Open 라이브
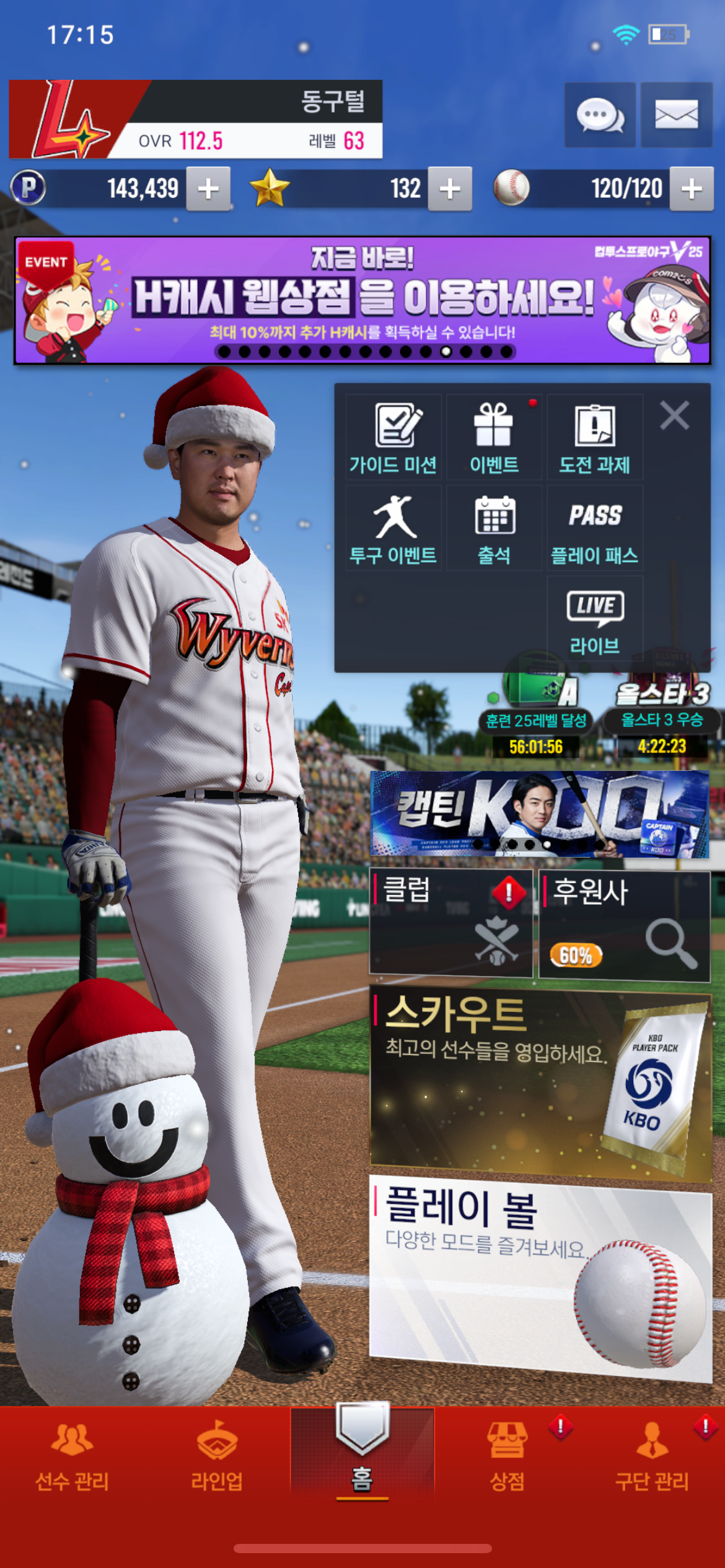This screenshot has height=1568, width=725. tap(594, 621)
